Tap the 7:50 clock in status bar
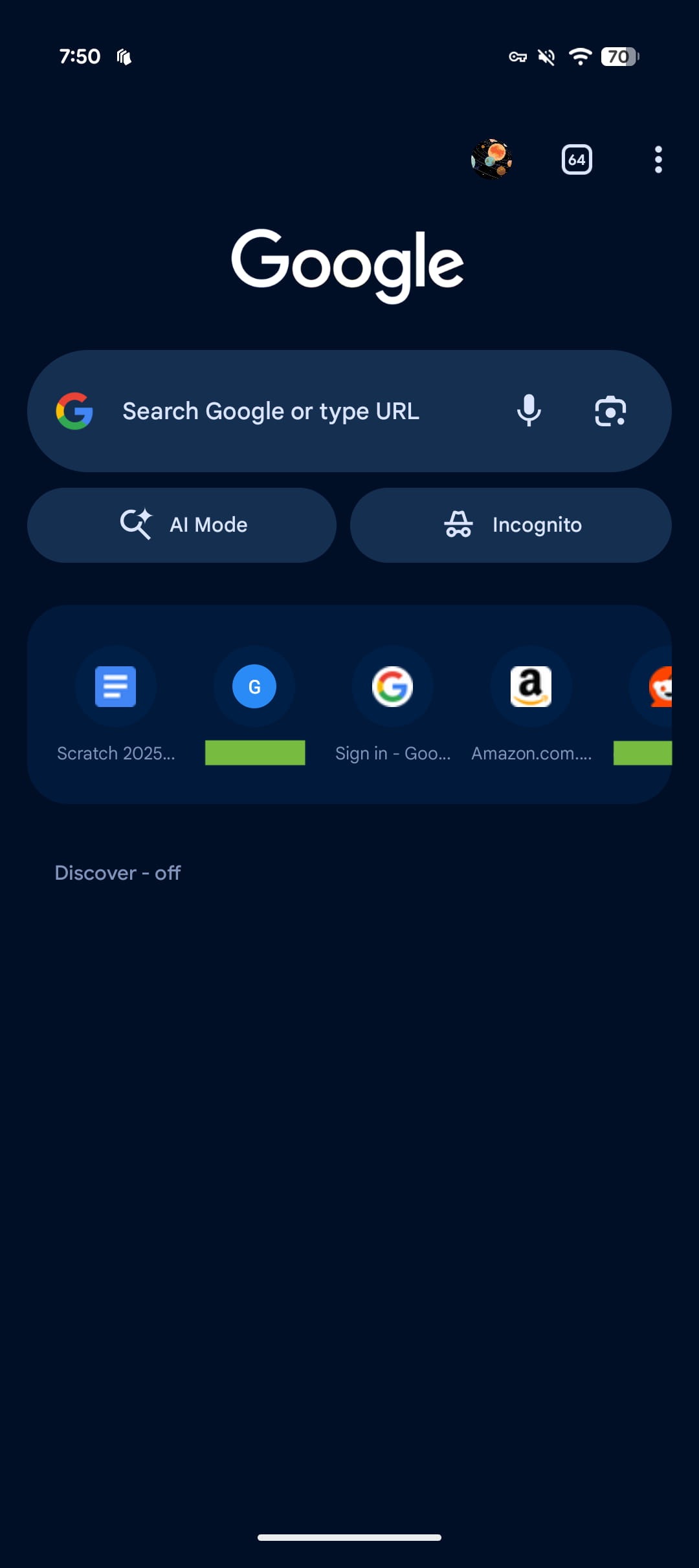The width and height of the screenshot is (699, 1568). [x=80, y=56]
